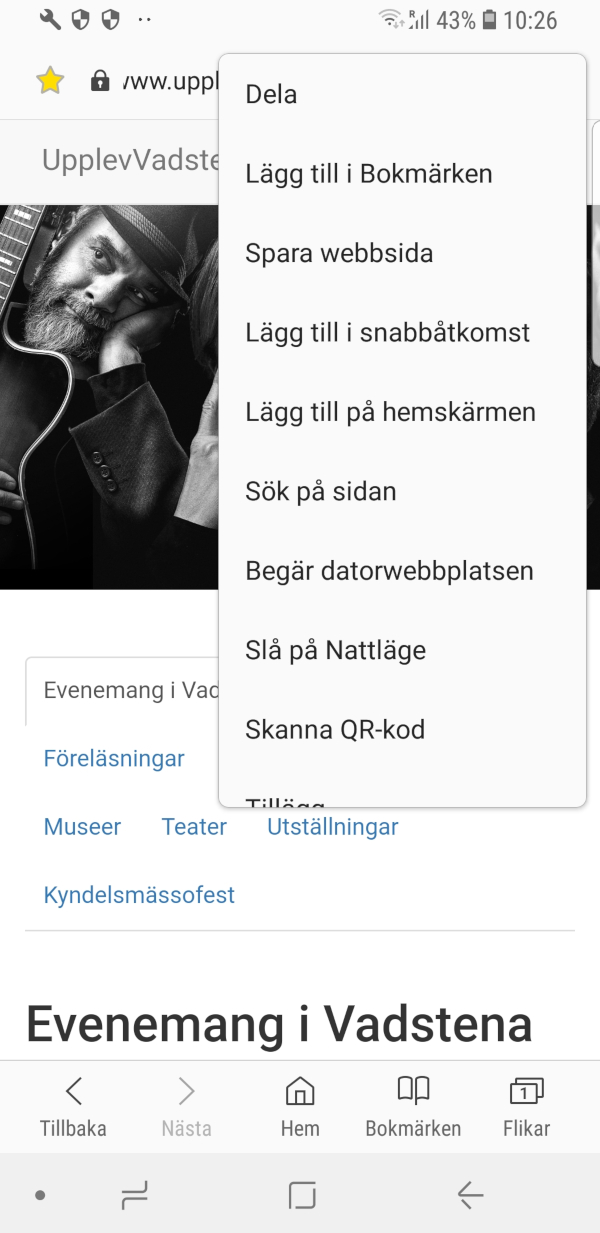Go to the Hem home page

click(300, 1107)
